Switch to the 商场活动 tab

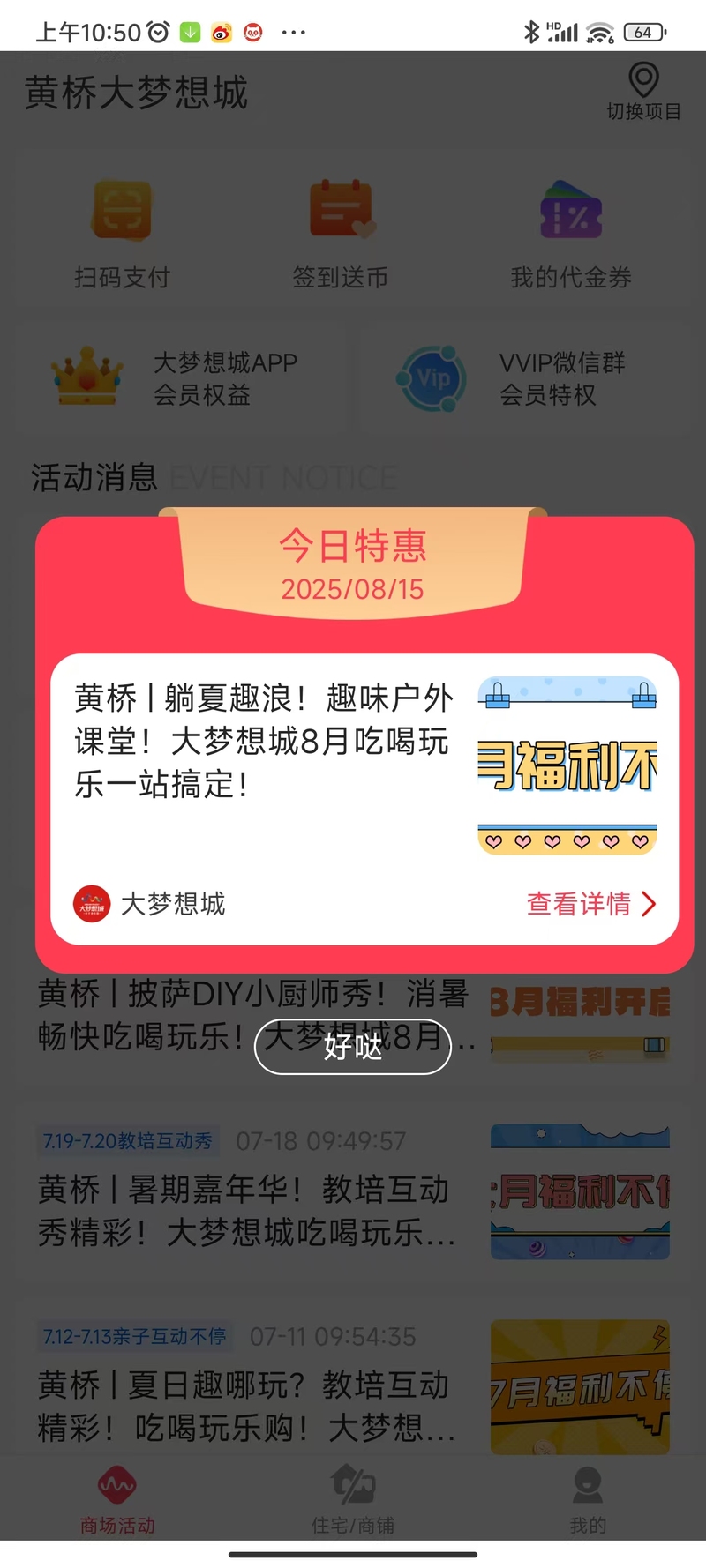(x=117, y=1501)
